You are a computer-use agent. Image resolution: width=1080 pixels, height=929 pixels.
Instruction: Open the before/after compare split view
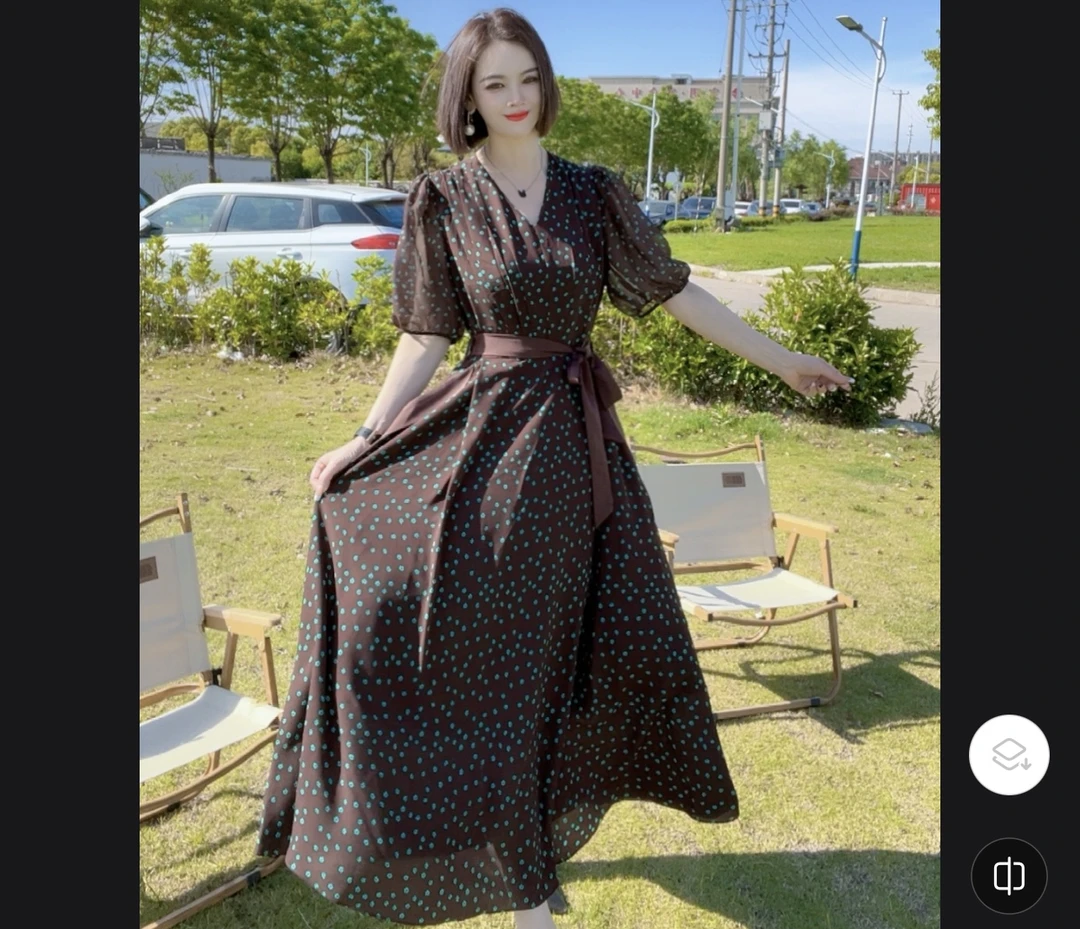click(1008, 876)
